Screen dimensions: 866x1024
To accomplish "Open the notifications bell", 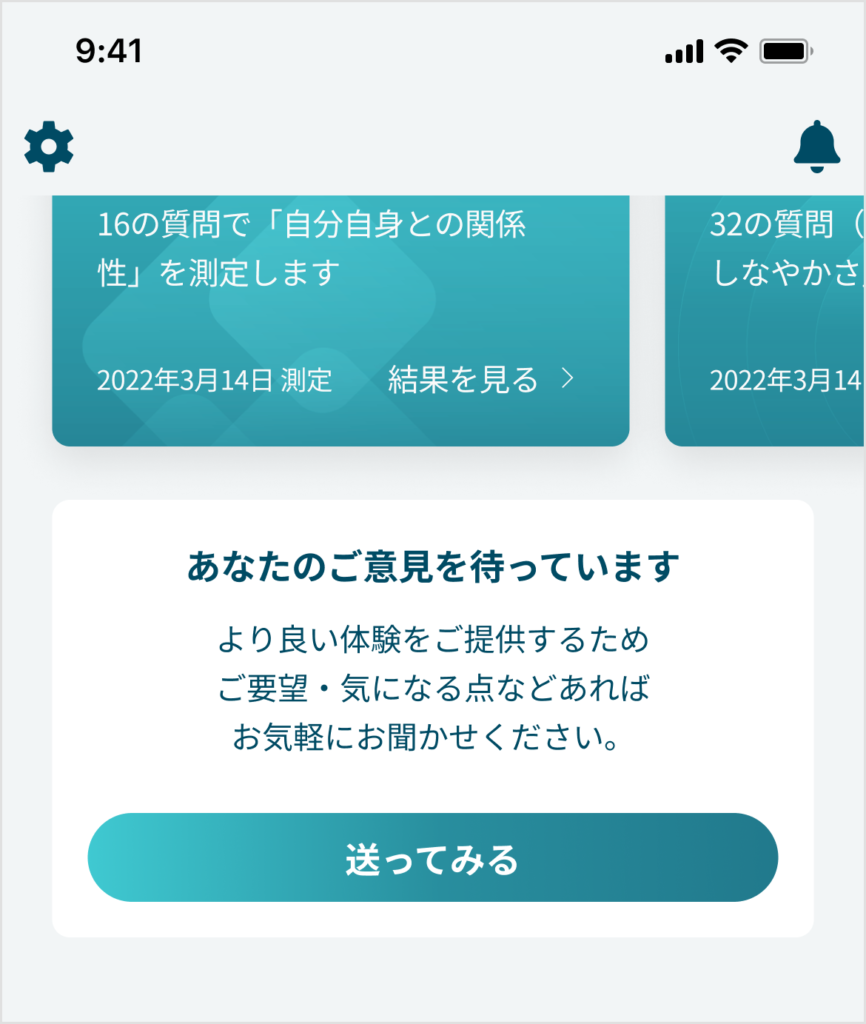I will pos(817,147).
